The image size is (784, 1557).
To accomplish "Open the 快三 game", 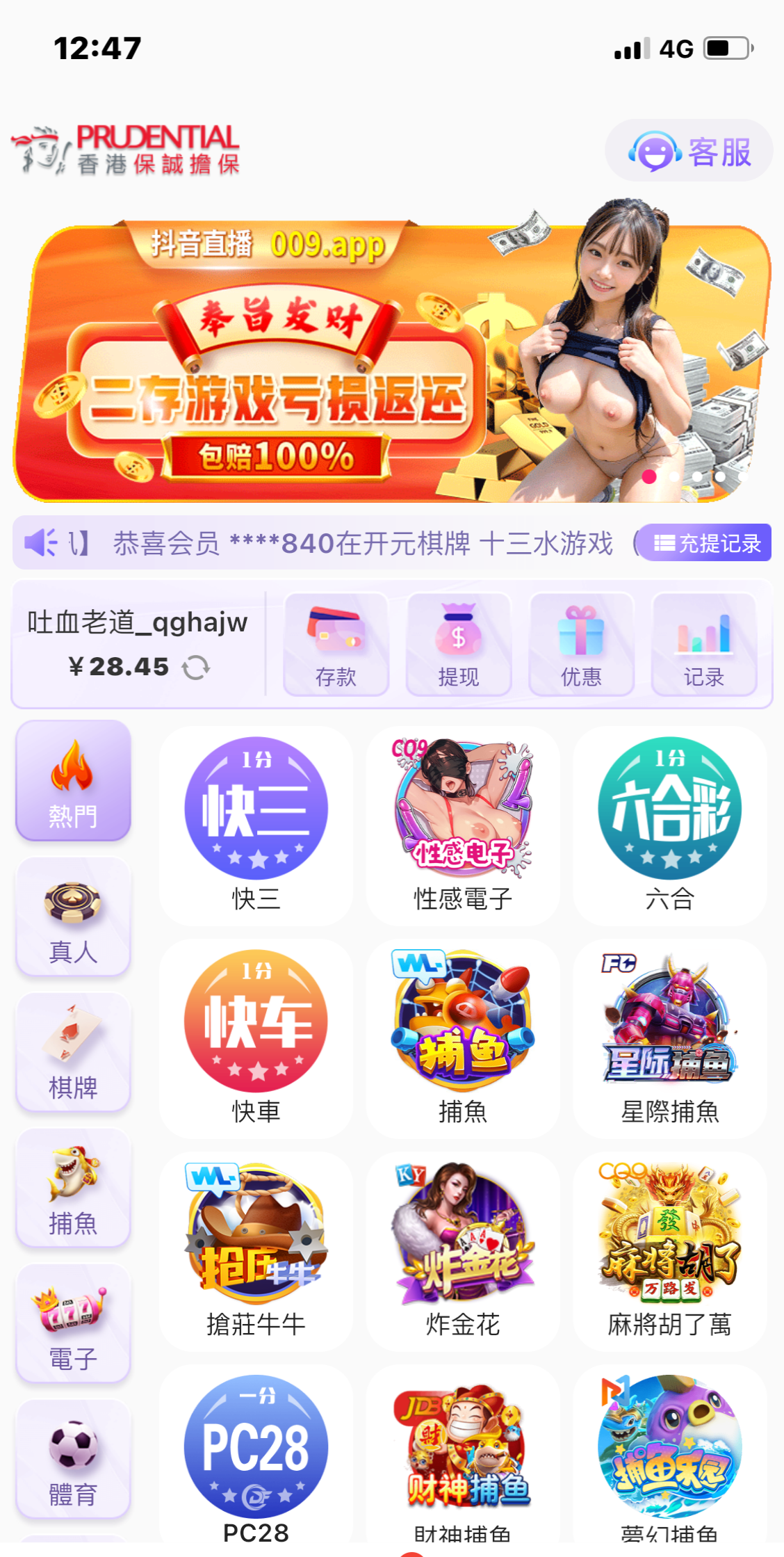I will (256, 825).
